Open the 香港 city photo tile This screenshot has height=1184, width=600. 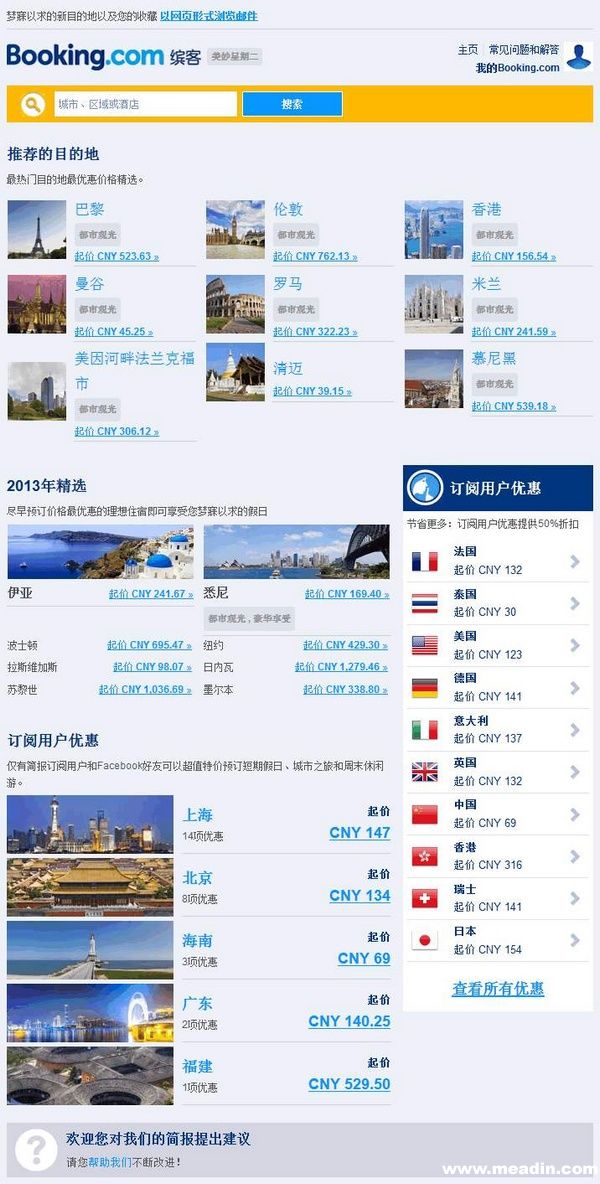[x=433, y=230]
